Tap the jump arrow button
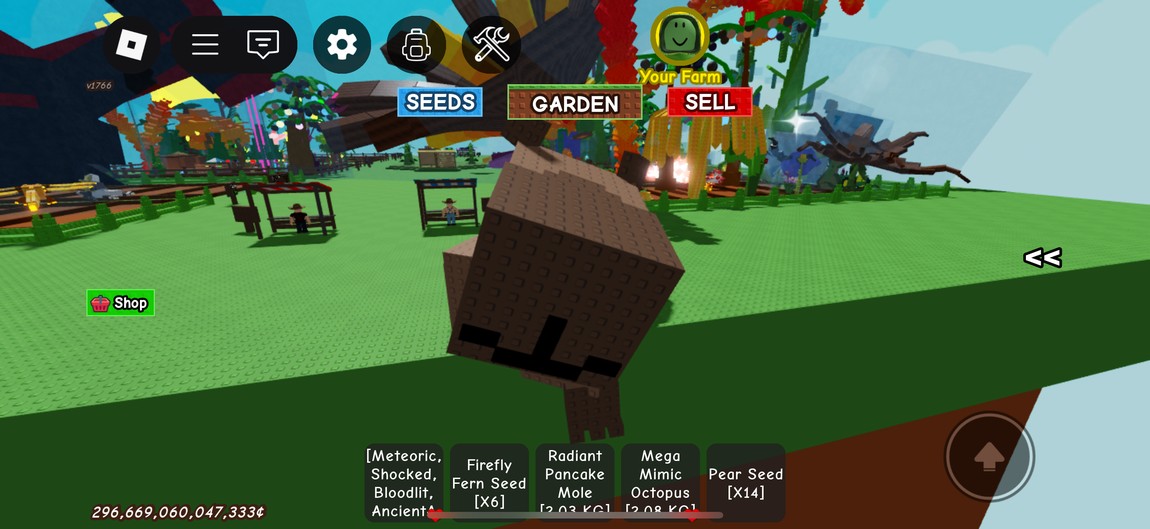The width and height of the screenshot is (1150, 529). (x=989, y=457)
